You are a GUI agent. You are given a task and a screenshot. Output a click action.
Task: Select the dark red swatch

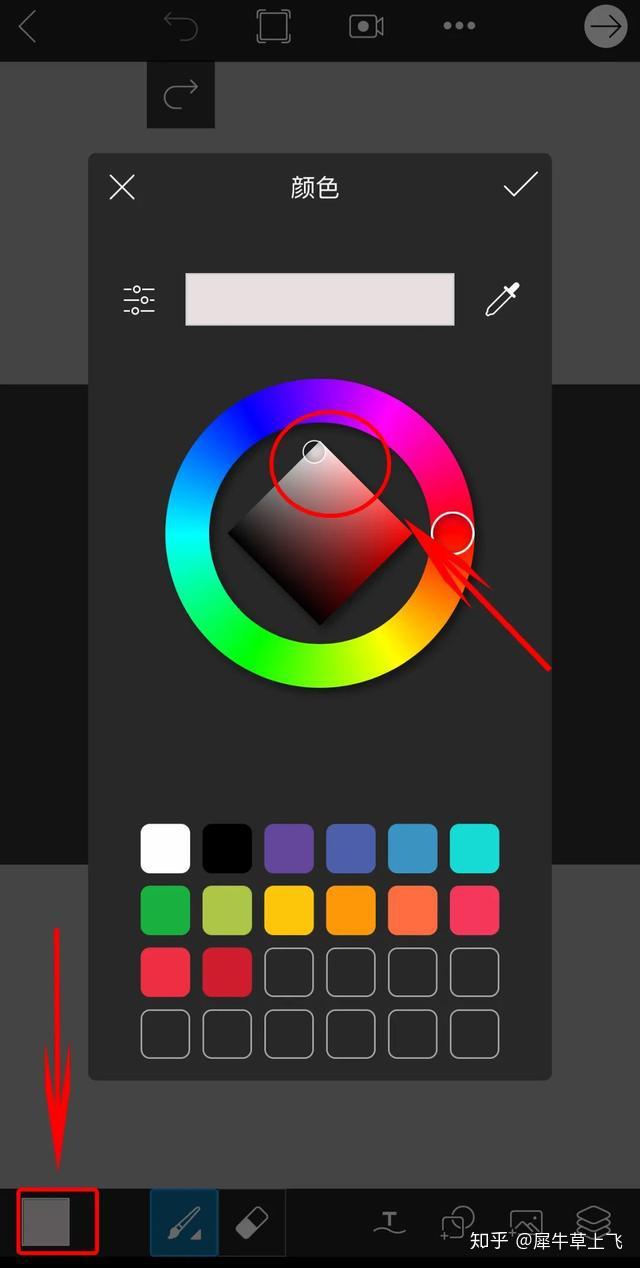click(x=227, y=973)
